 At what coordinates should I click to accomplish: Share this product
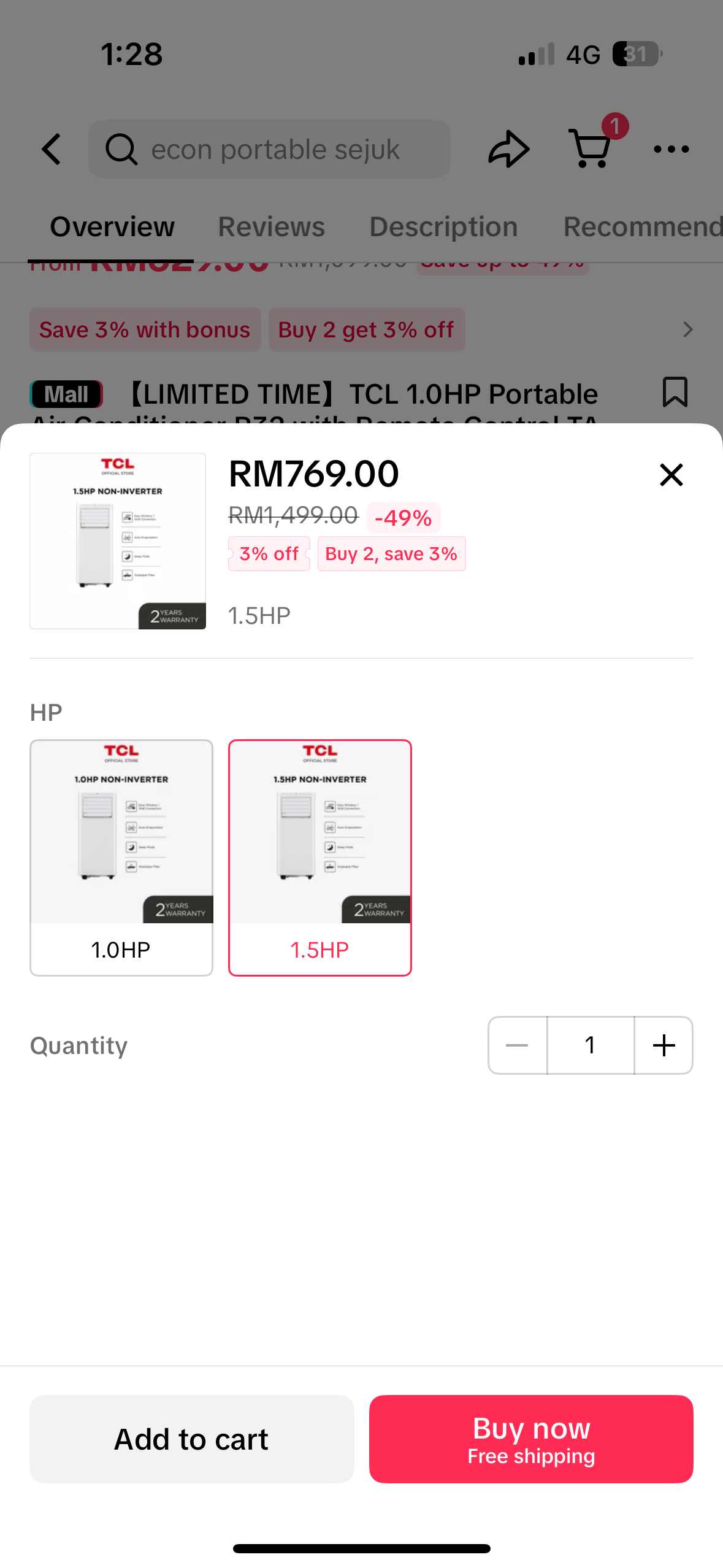tap(508, 149)
